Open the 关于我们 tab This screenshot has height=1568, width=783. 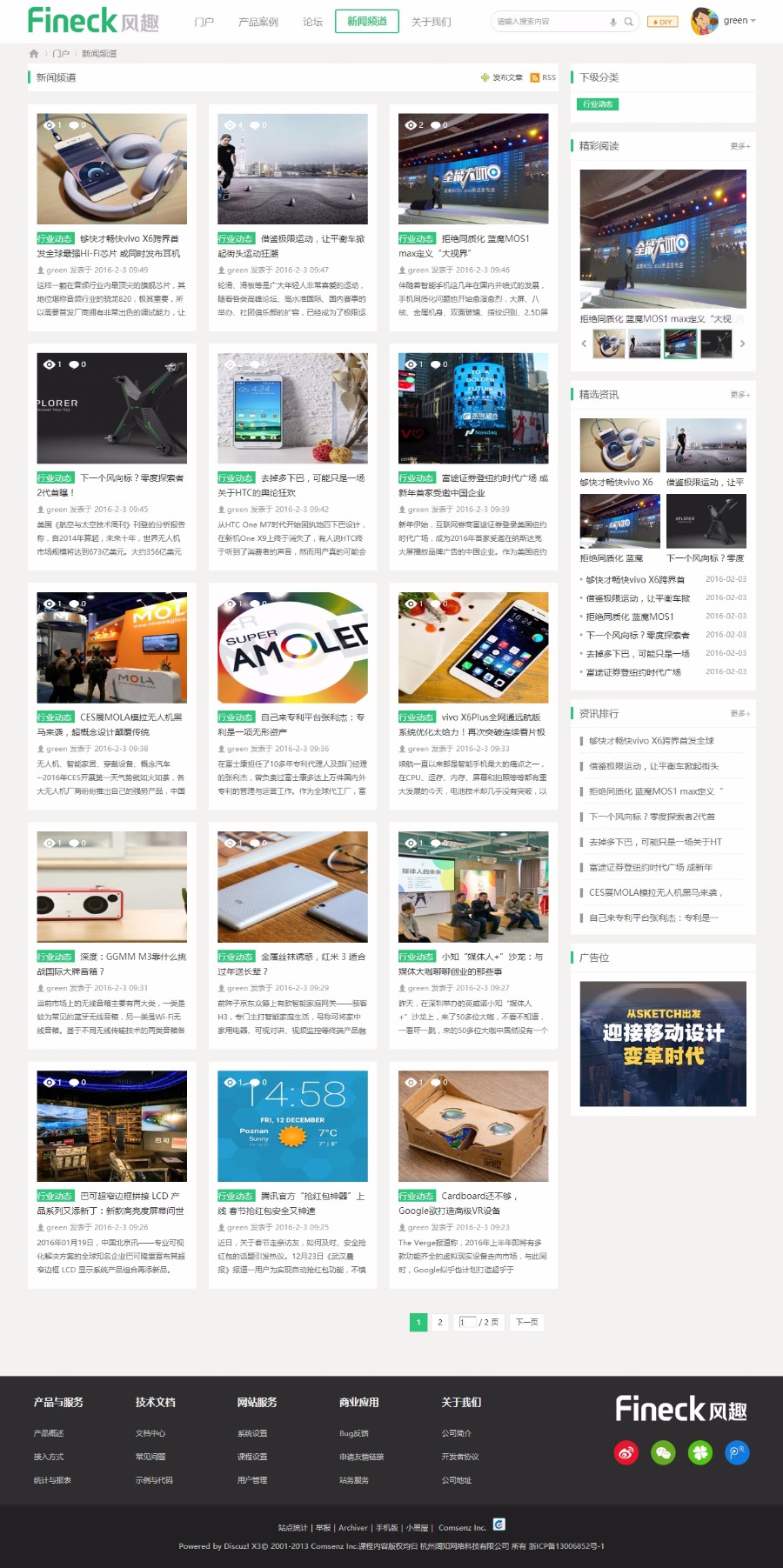(431, 22)
